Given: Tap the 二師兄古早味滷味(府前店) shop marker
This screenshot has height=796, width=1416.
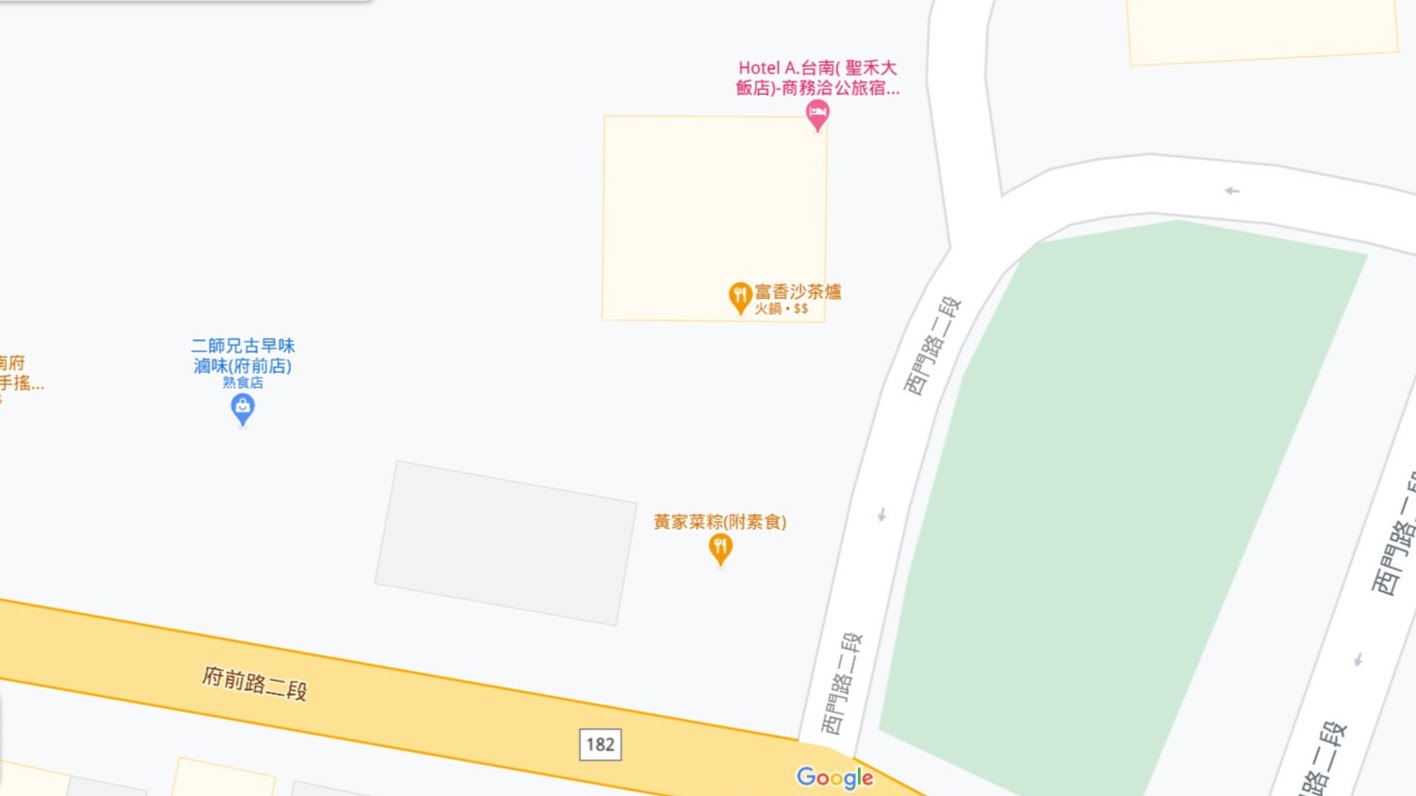Looking at the screenshot, I should 242,407.
